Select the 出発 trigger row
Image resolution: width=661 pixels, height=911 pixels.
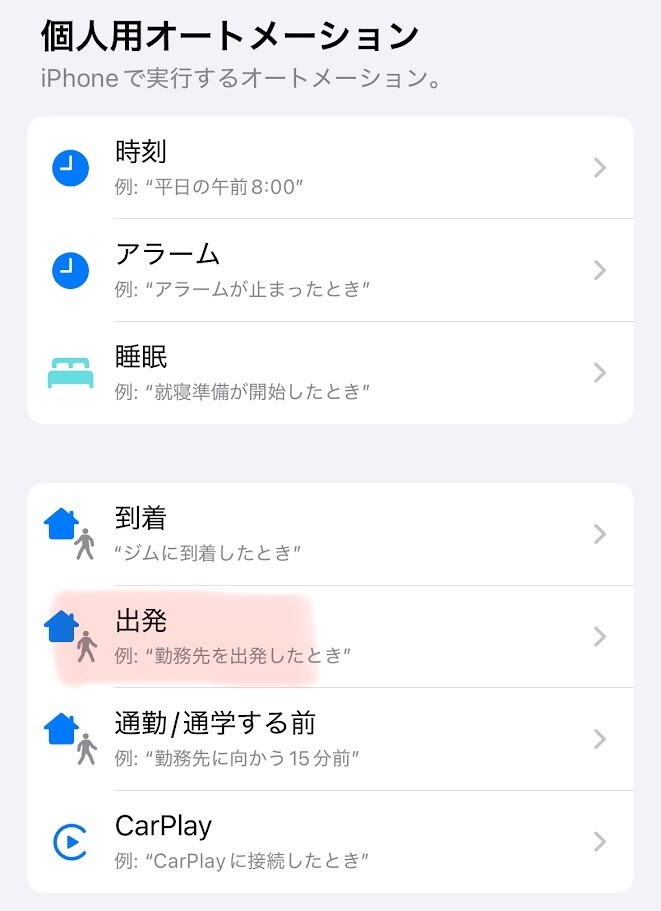pos(330,636)
